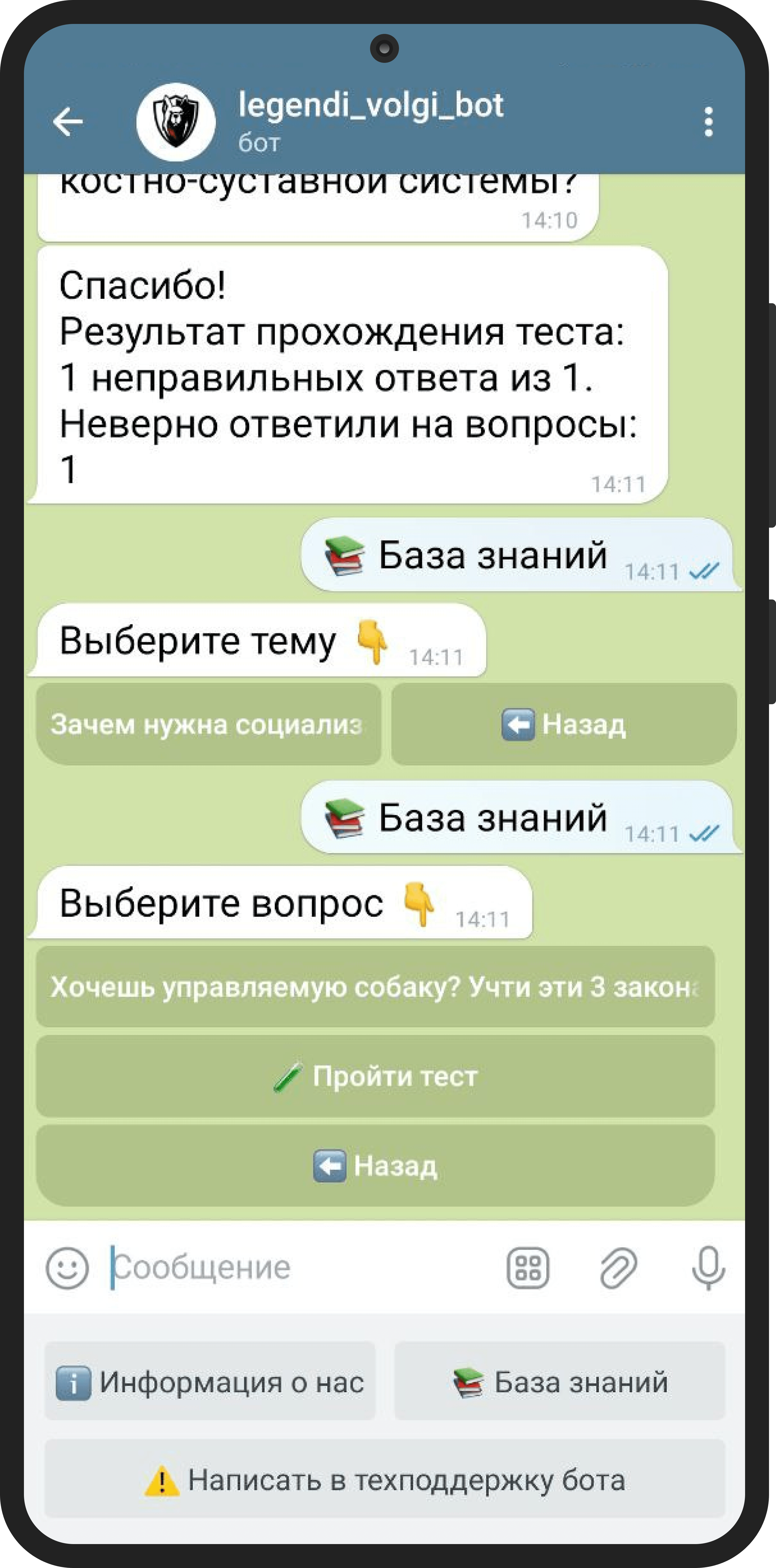Toggle the bot keyboard icon
This screenshot has height=1568, width=776.
tap(528, 1268)
